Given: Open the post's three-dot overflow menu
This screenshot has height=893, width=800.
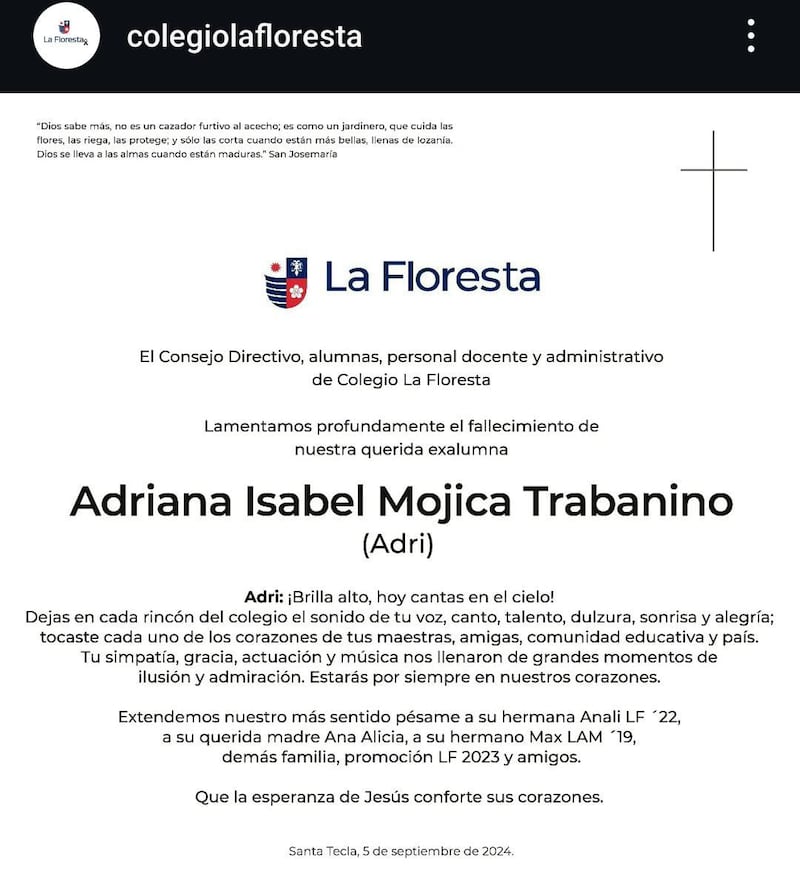Looking at the screenshot, I should point(751,36).
